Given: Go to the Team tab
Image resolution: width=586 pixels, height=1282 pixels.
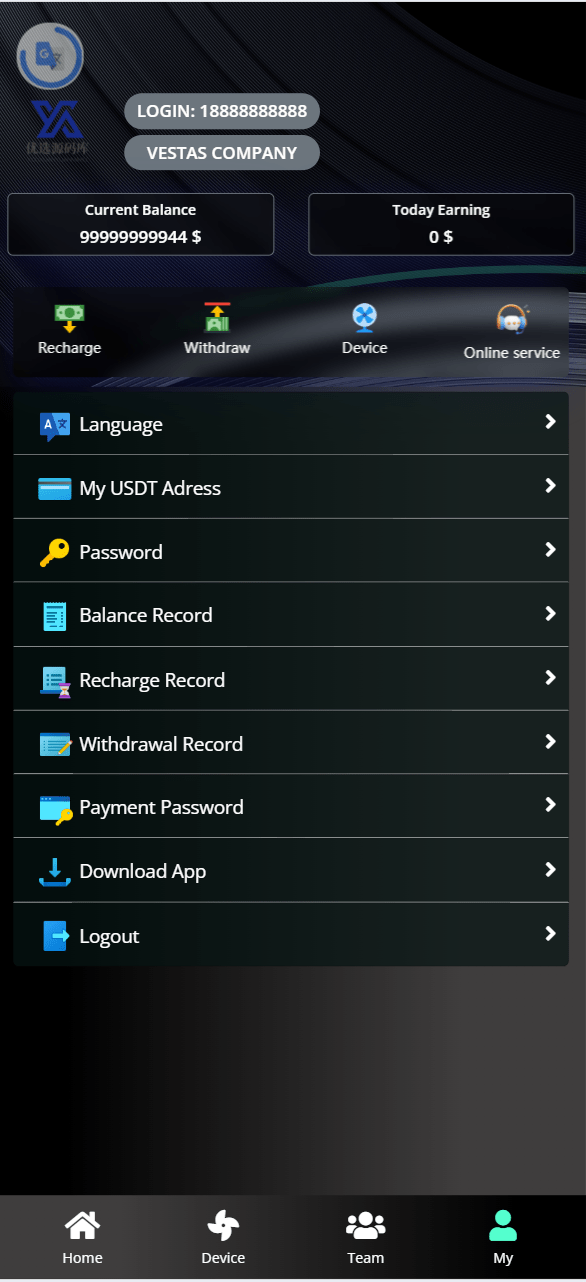Looking at the screenshot, I should coord(365,1238).
